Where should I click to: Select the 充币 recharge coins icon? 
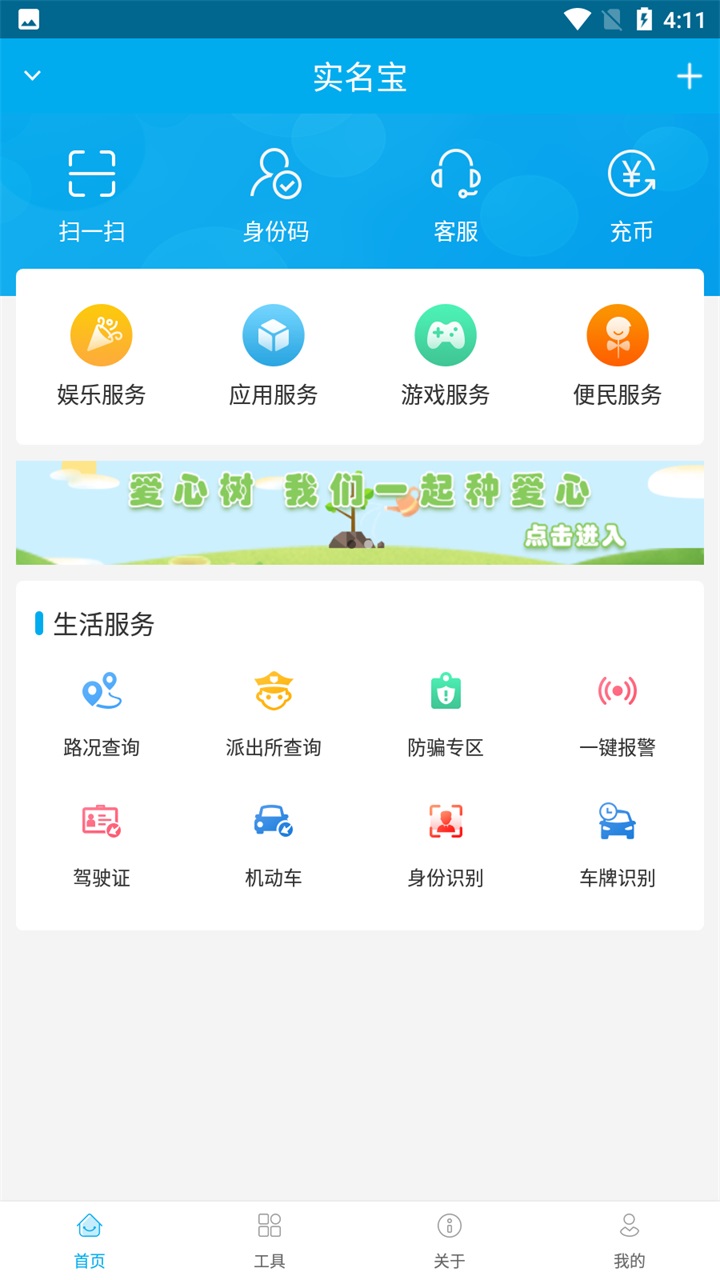[630, 189]
